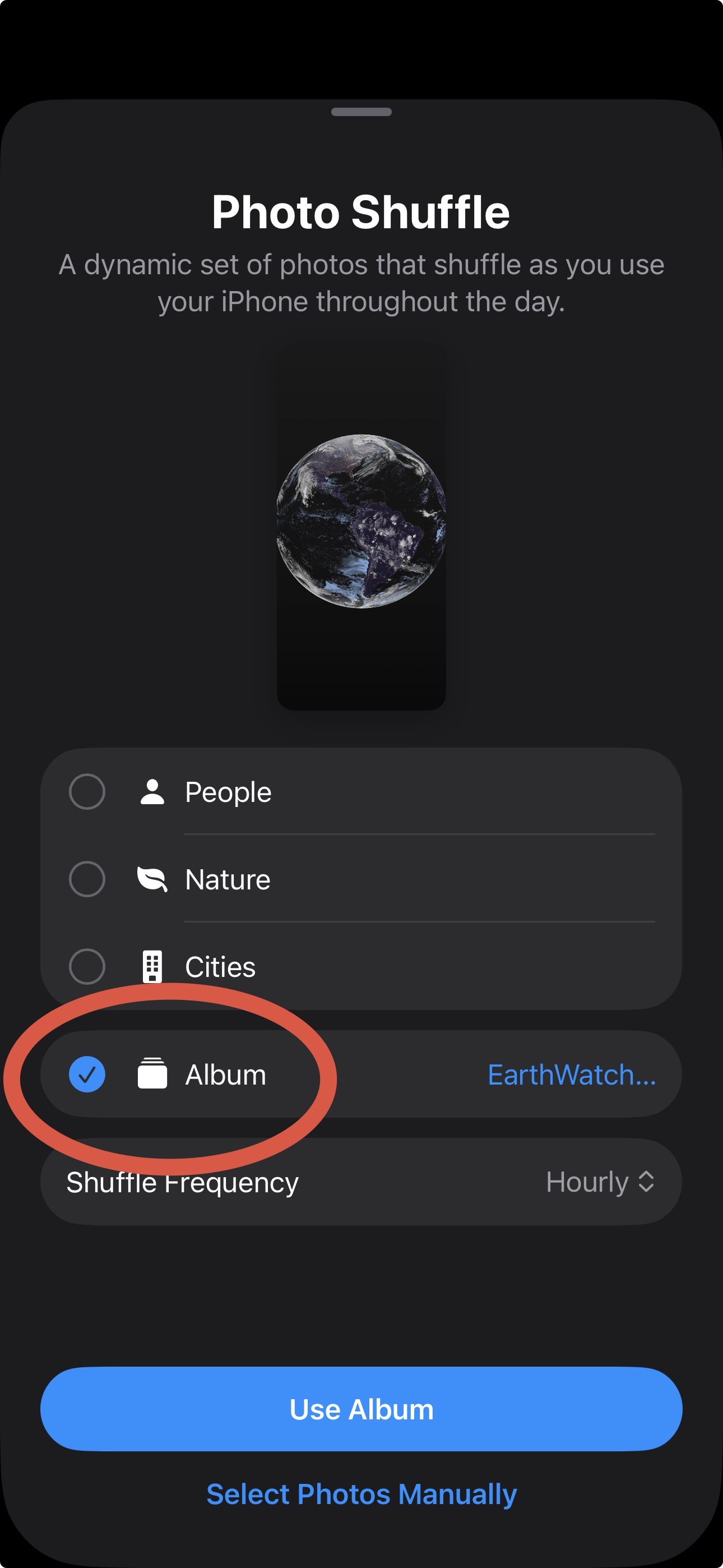Choose the Nature category
Image resolution: width=723 pixels, height=1568 pixels.
[x=87, y=879]
